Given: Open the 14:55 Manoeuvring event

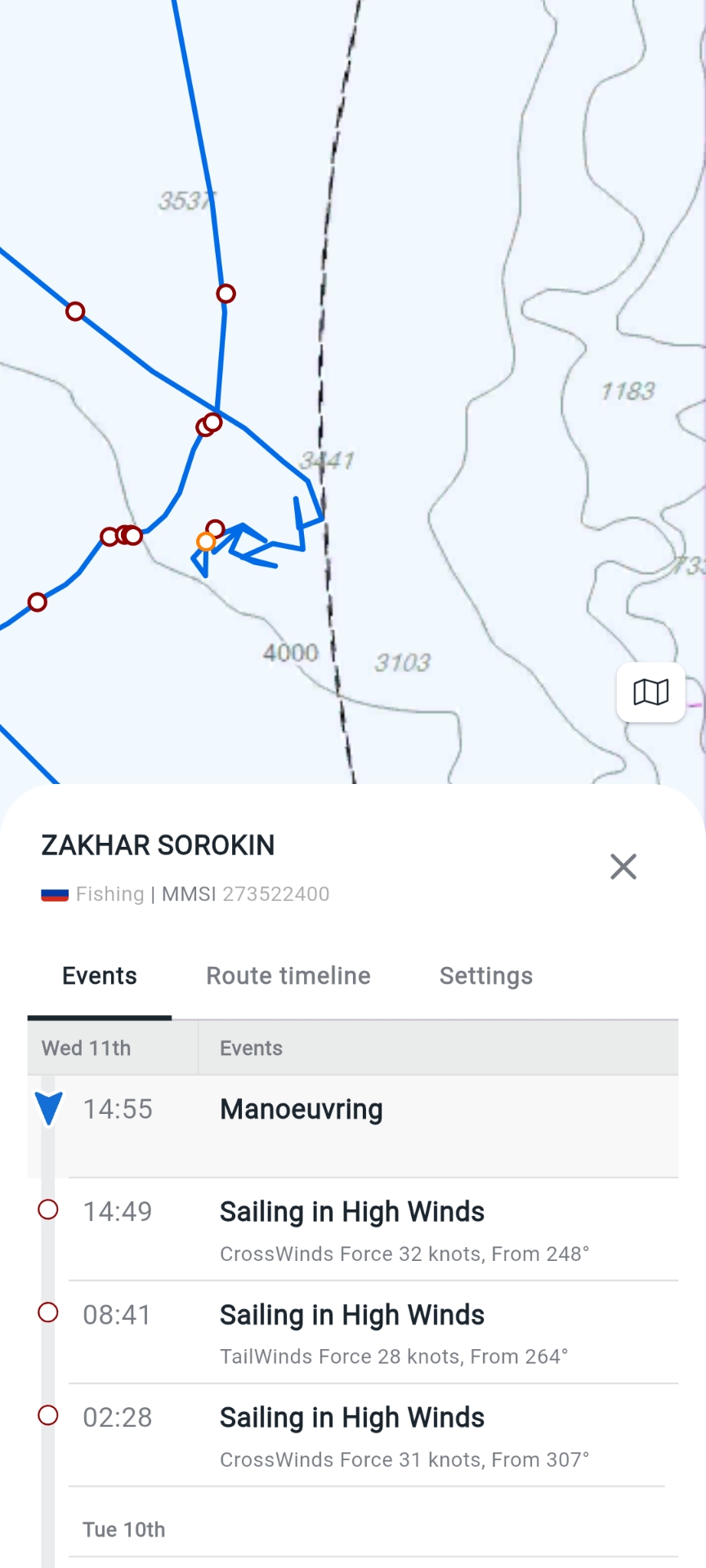Looking at the screenshot, I should [351, 1119].
